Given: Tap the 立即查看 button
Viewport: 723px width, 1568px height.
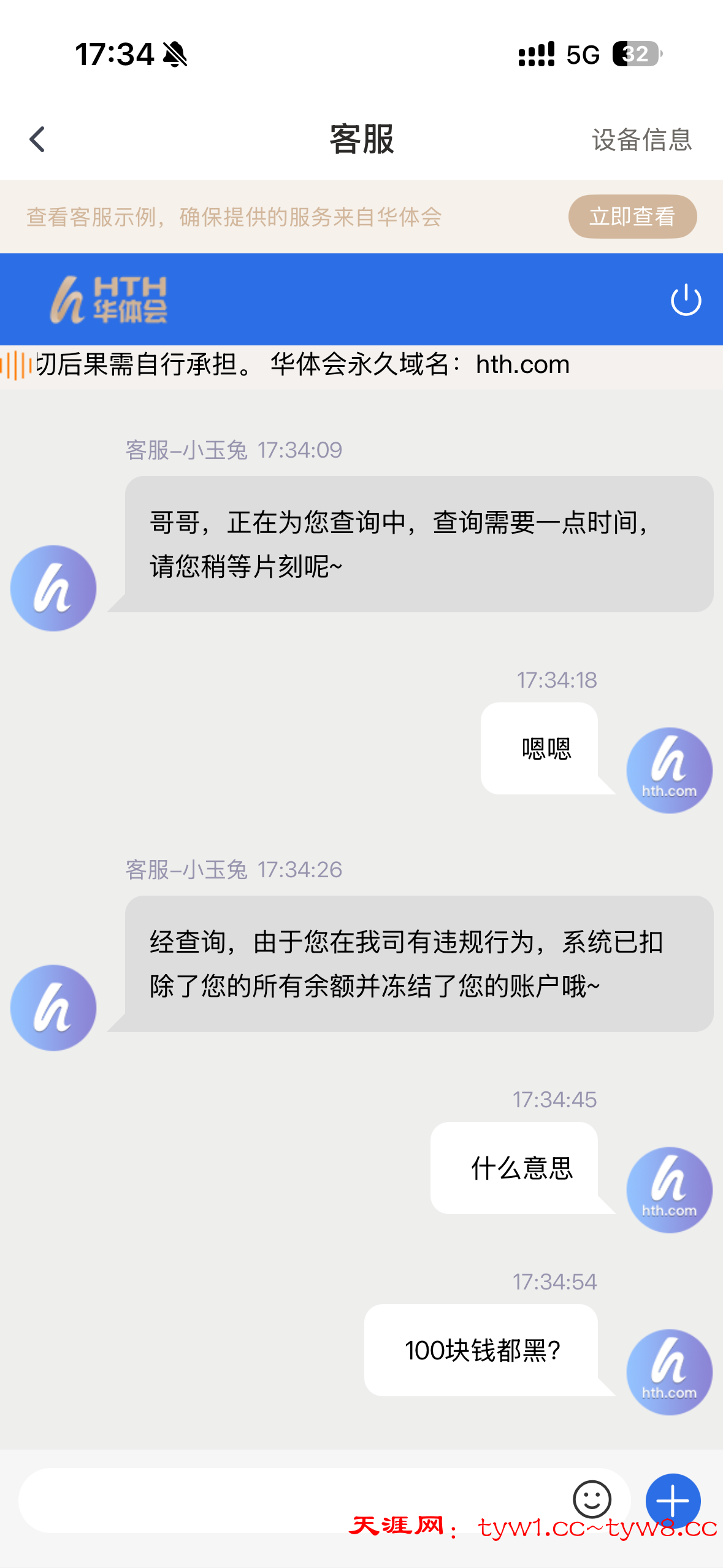Looking at the screenshot, I should 632,217.
